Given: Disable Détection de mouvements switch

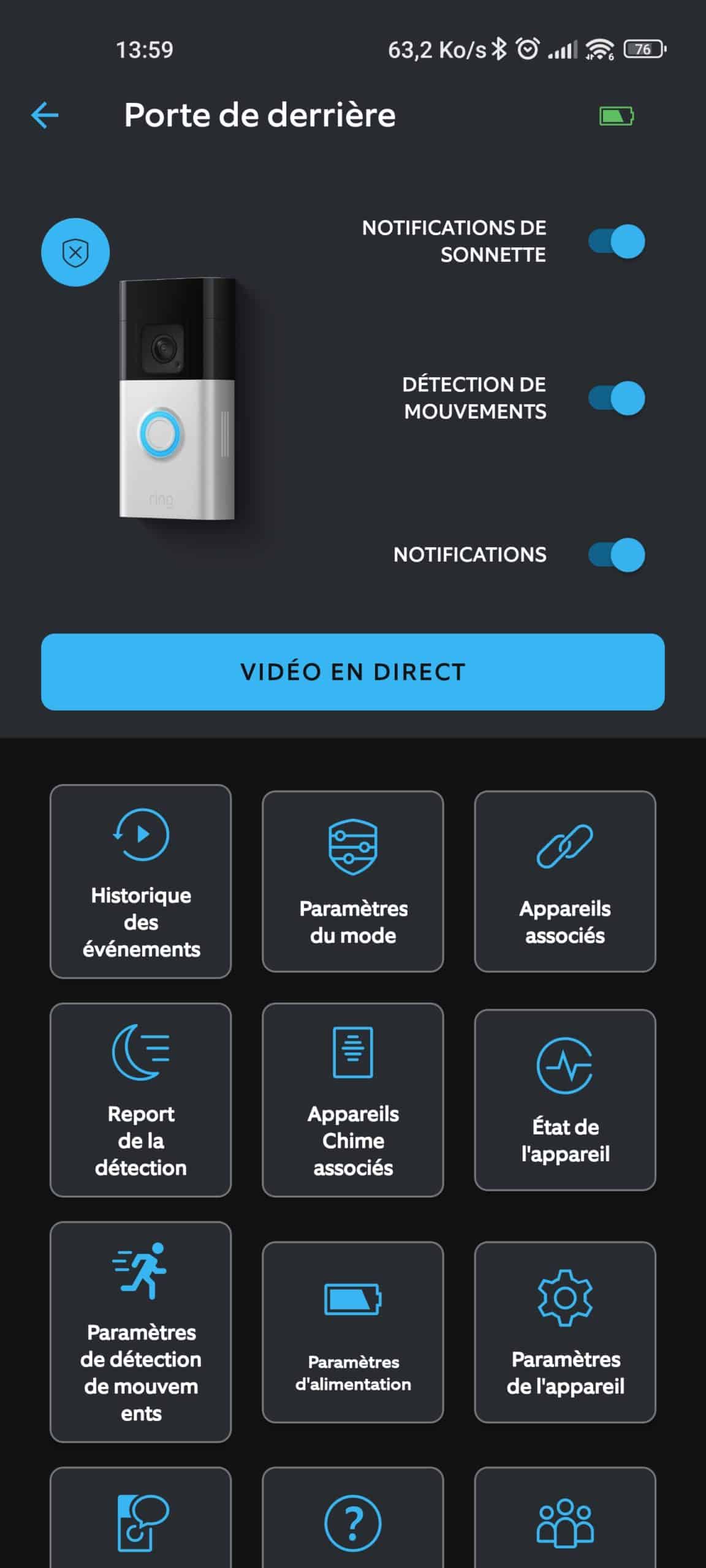Looking at the screenshot, I should pos(617,398).
